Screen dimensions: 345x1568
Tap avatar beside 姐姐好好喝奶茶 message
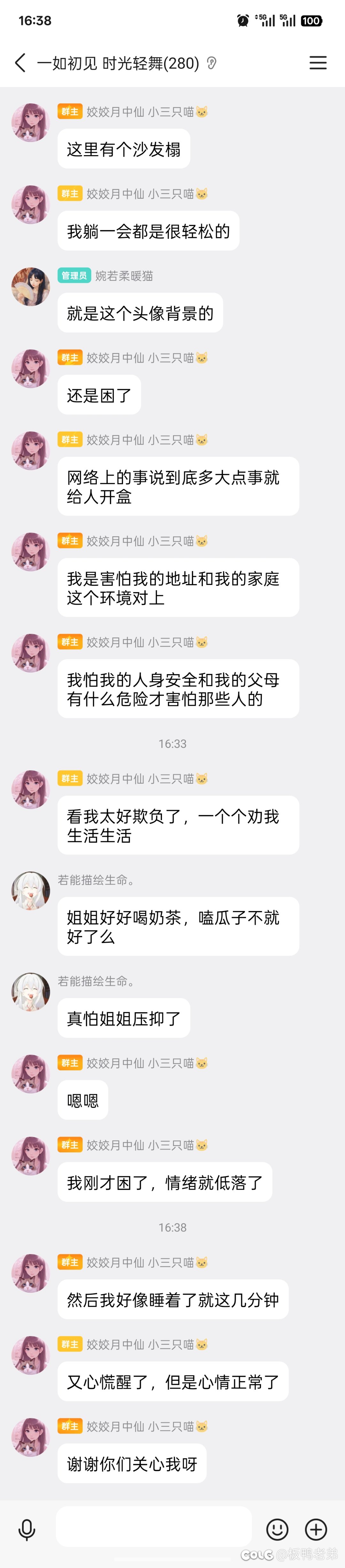pos(30,891)
